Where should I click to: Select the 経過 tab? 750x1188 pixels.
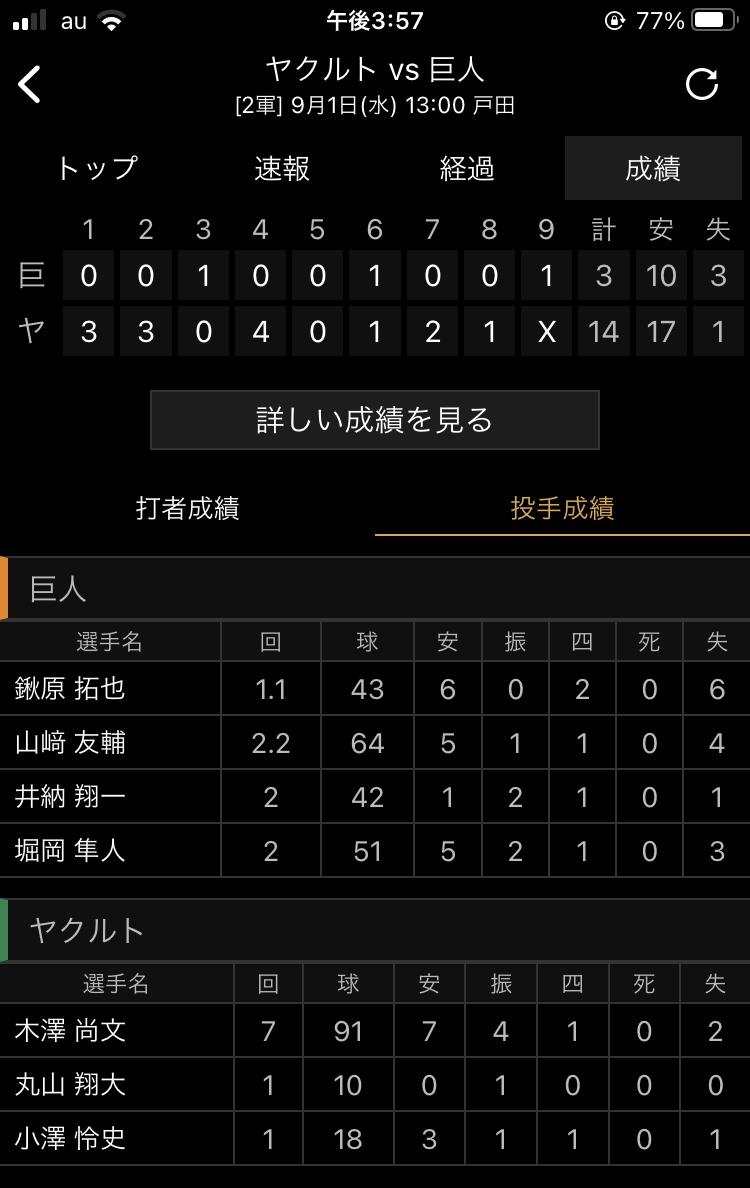[x=467, y=168]
